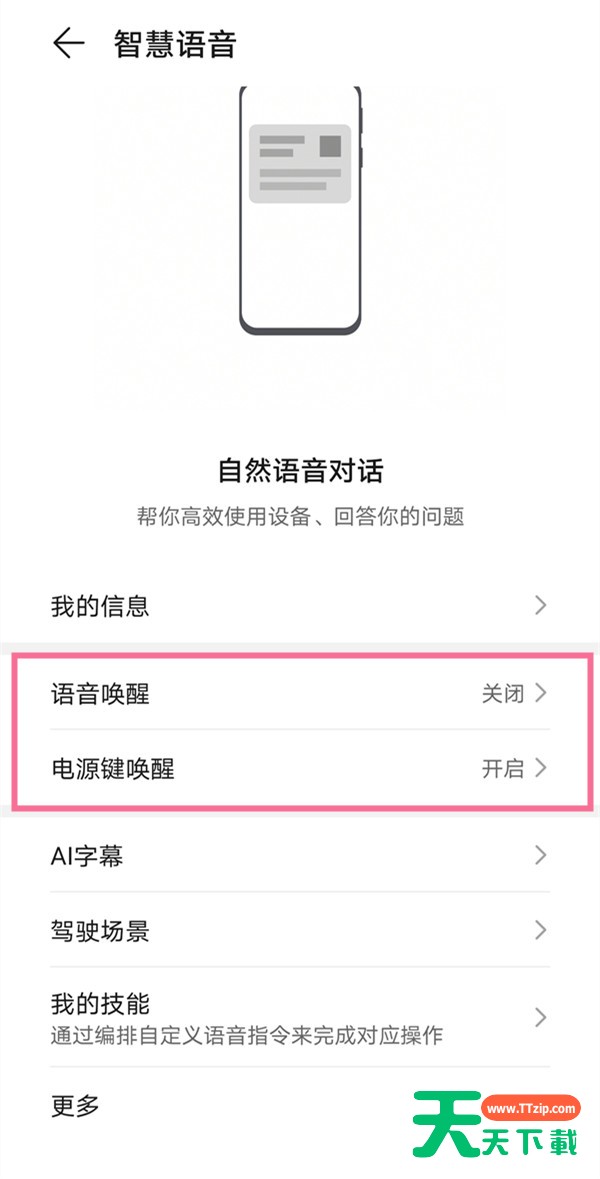This screenshot has width=600, height=1179.
Task: Open 我的技能 custom commands
Action: pos(300,1017)
